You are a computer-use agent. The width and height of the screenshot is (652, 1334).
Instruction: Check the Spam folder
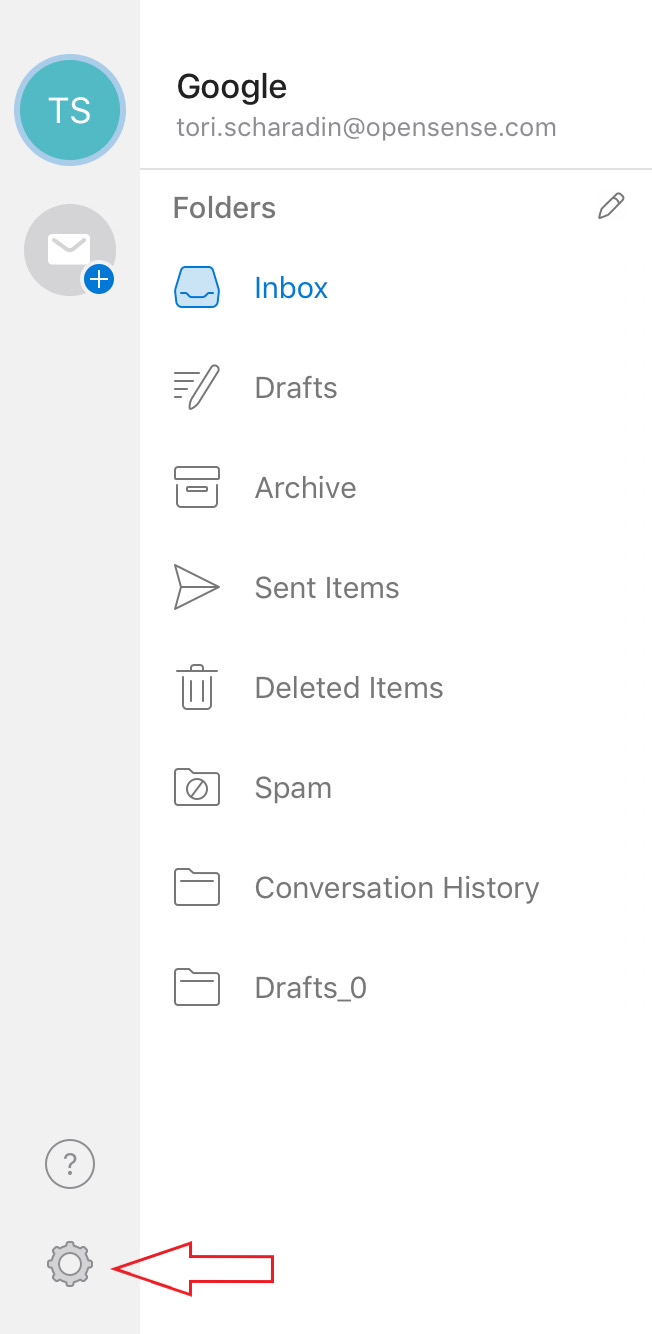pos(396,788)
